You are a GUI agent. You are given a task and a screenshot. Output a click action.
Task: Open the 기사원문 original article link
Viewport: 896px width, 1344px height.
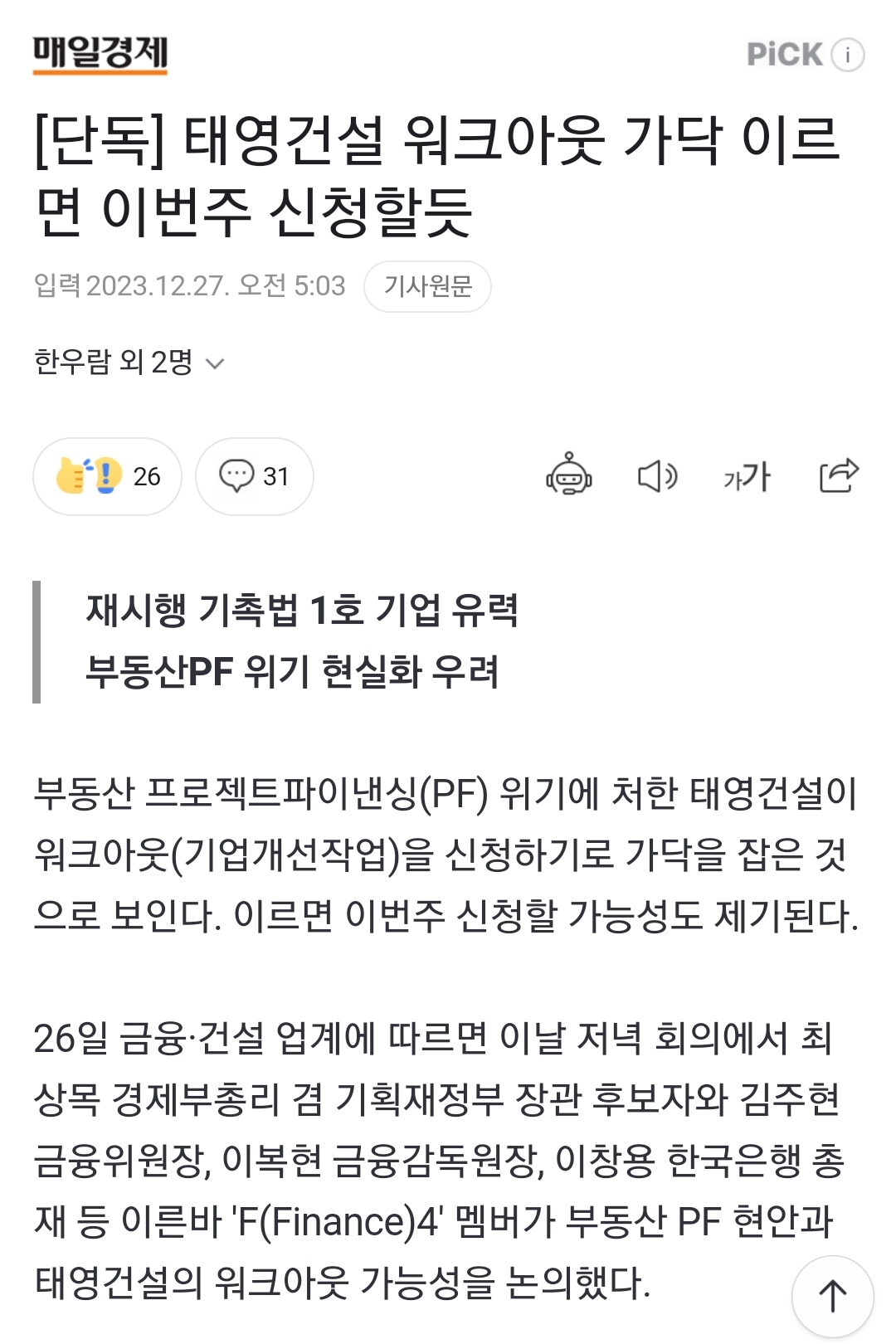coord(427,286)
